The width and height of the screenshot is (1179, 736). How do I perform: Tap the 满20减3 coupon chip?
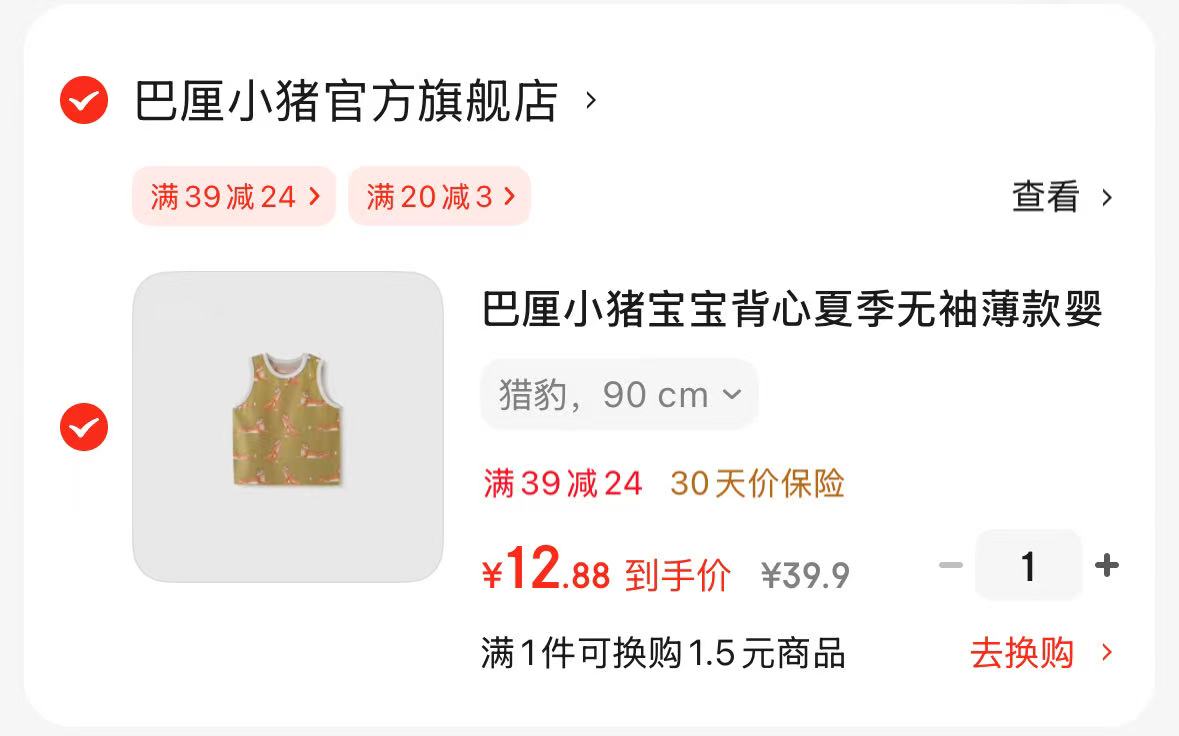[439, 196]
